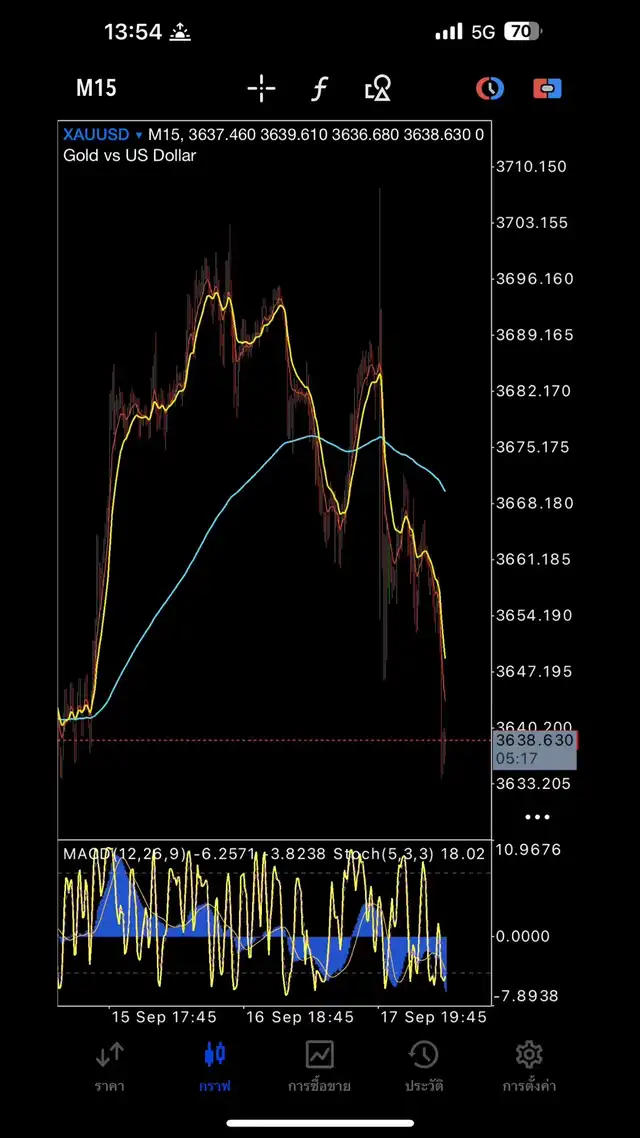
Task: Select the กราฟ tab
Action: (215, 1065)
